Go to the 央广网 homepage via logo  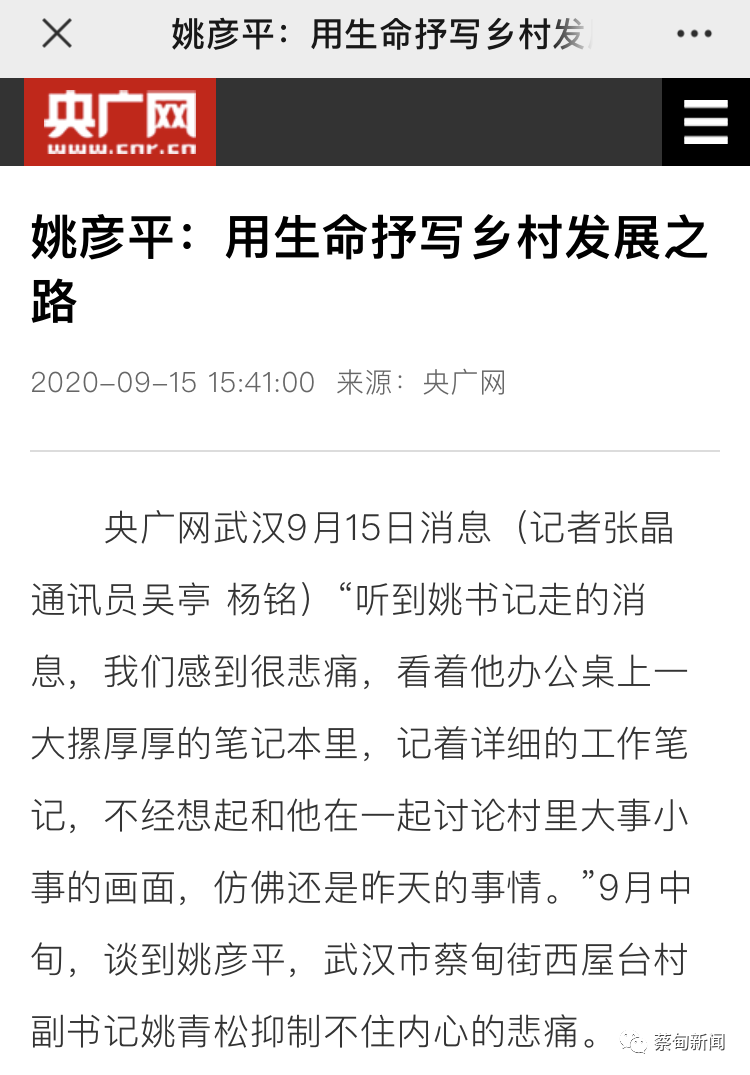tap(120, 122)
